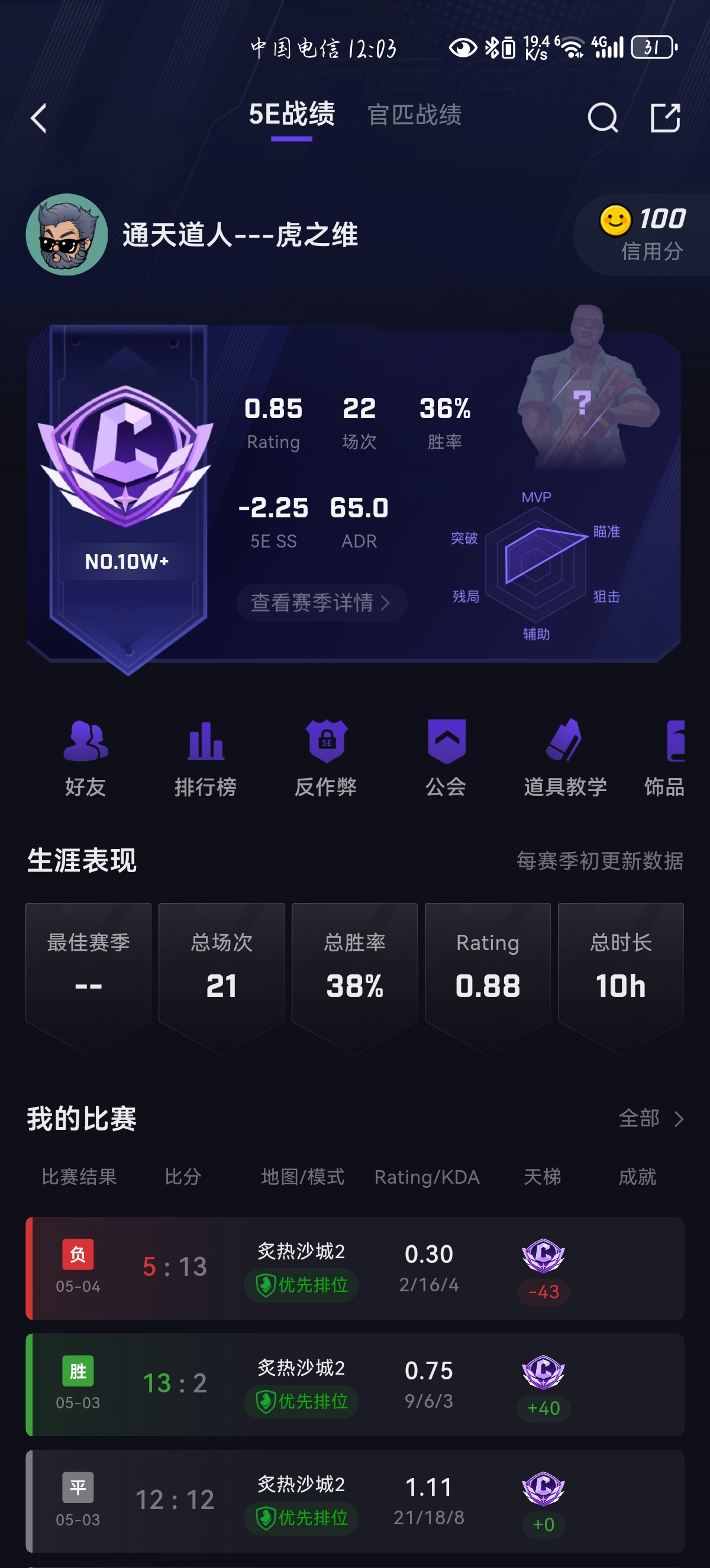Go back using the top-left arrow

point(38,118)
